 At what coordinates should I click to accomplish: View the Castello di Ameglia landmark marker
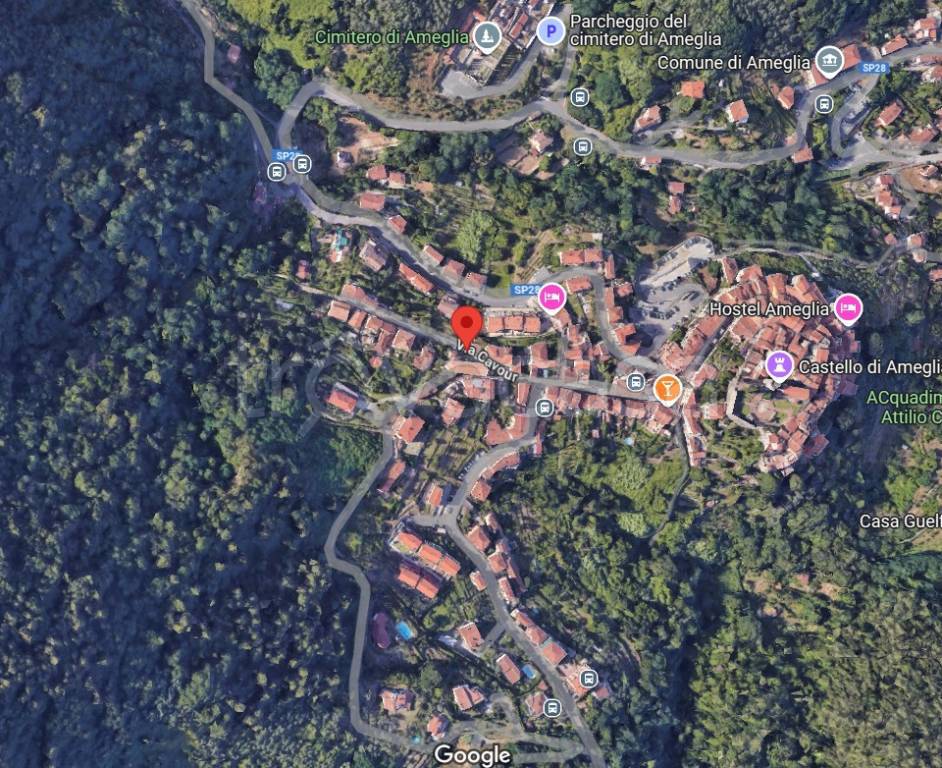pos(779,366)
